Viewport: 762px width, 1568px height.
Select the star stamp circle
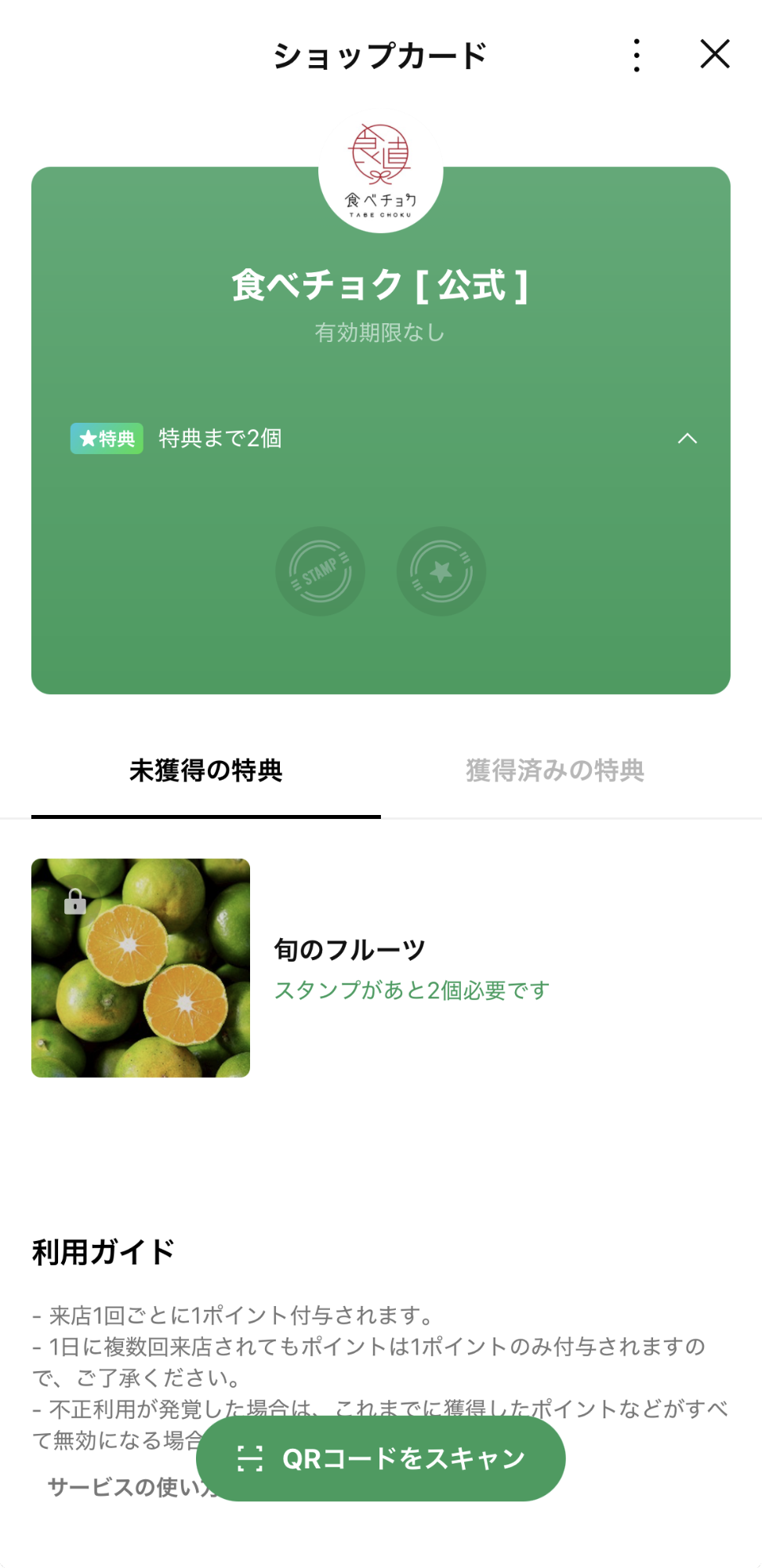coord(441,571)
